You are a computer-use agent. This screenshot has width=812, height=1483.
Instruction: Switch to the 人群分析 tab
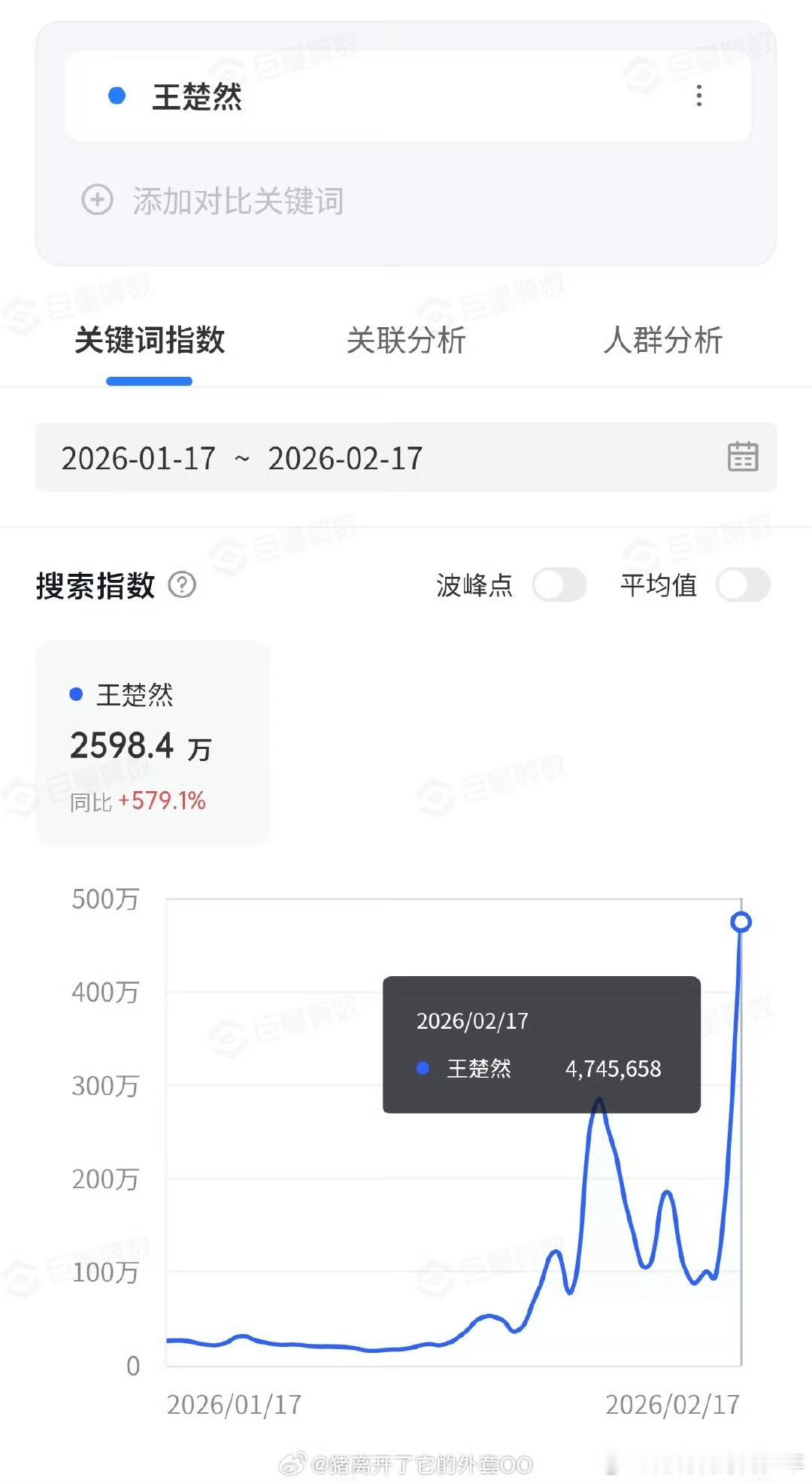pyautogui.click(x=665, y=342)
